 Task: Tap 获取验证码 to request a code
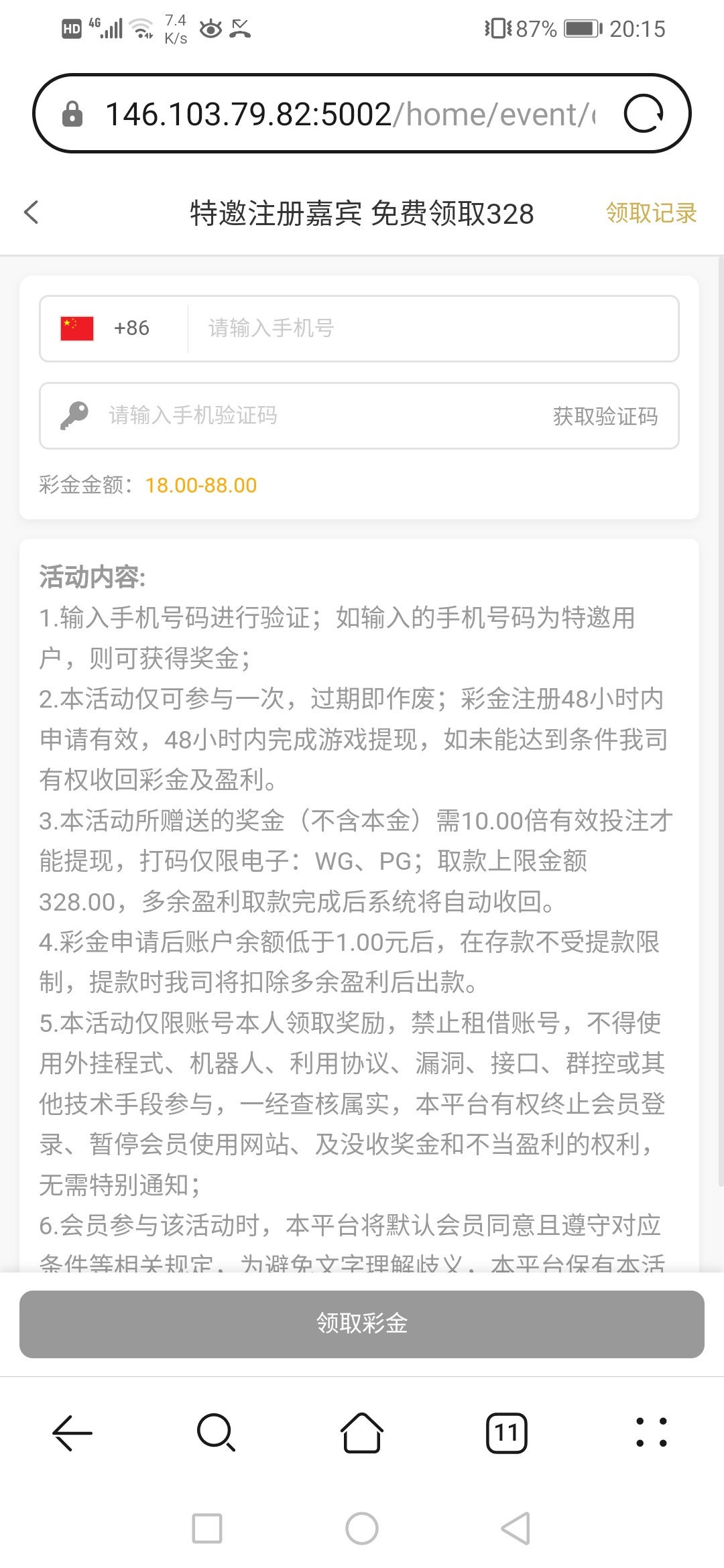point(605,416)
